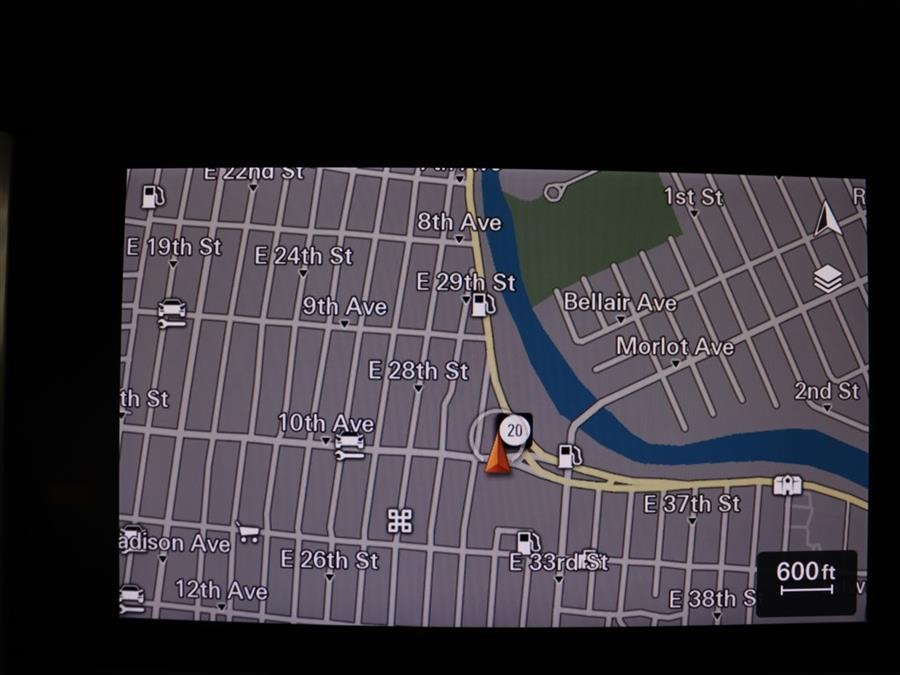Select the car repair icon near 10th Ave

350,446
